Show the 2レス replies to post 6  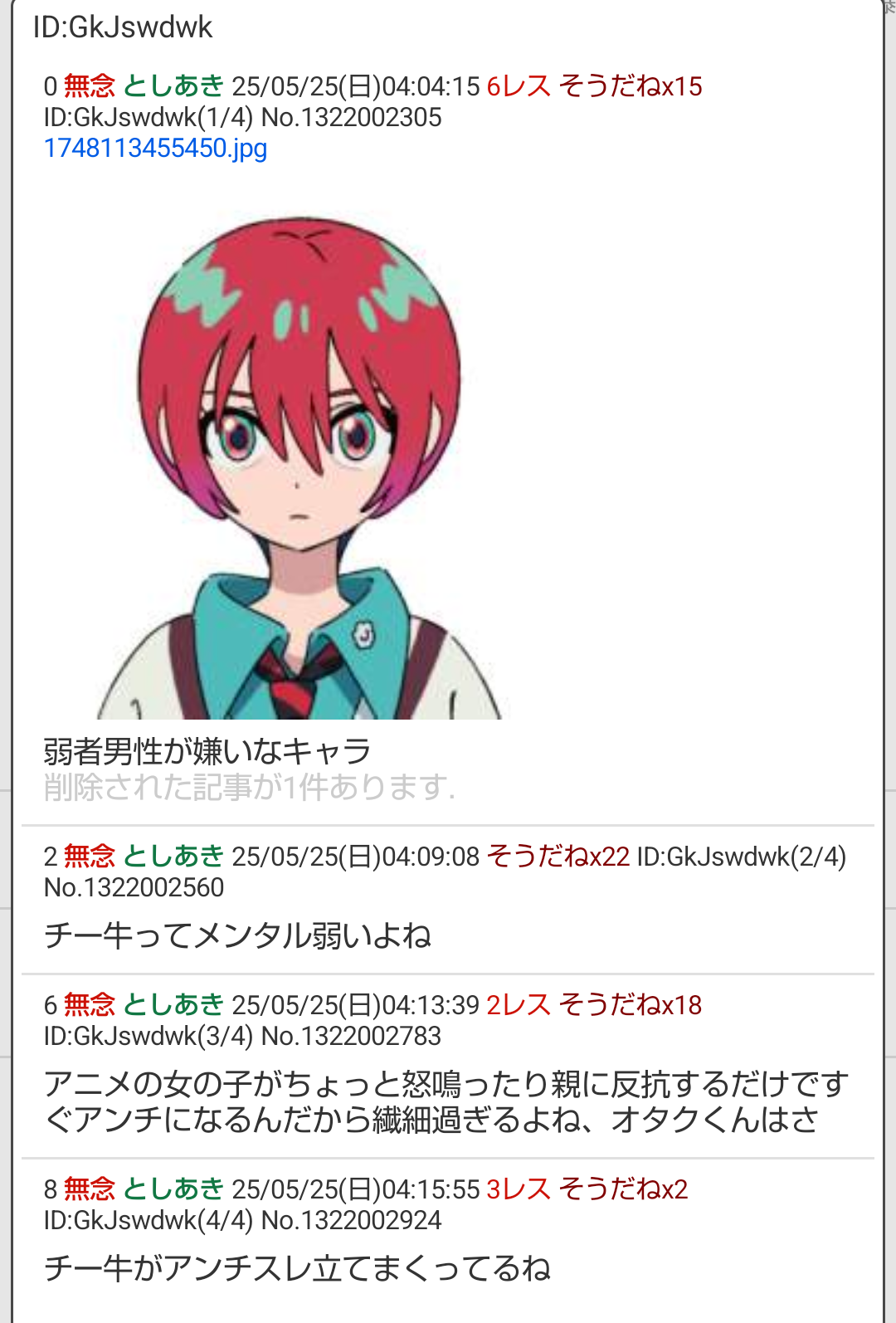click(519, 1005)
